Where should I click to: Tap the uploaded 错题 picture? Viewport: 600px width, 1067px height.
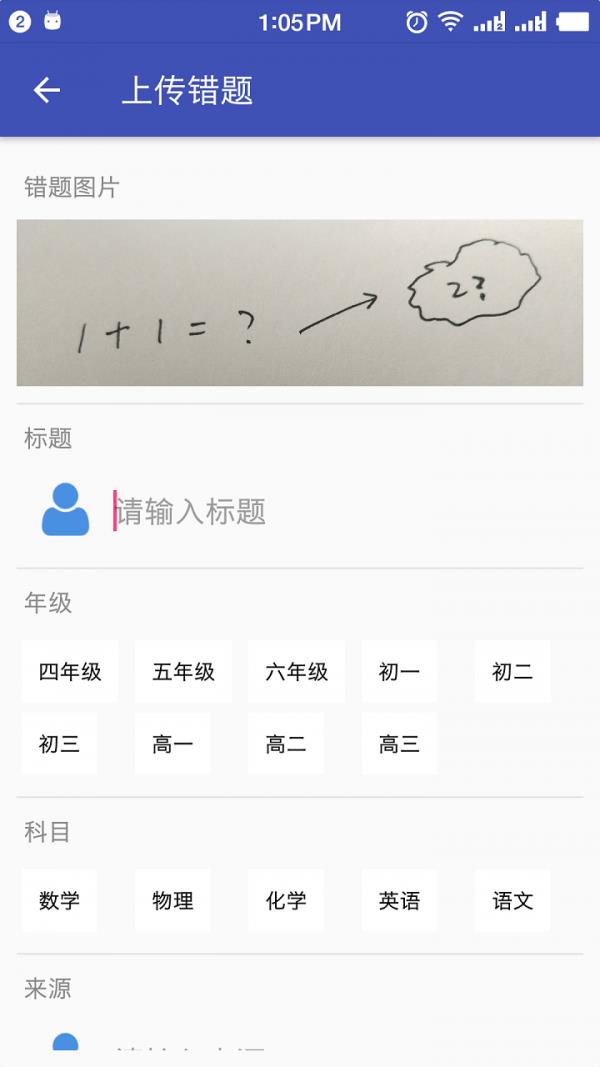(300, 302)
